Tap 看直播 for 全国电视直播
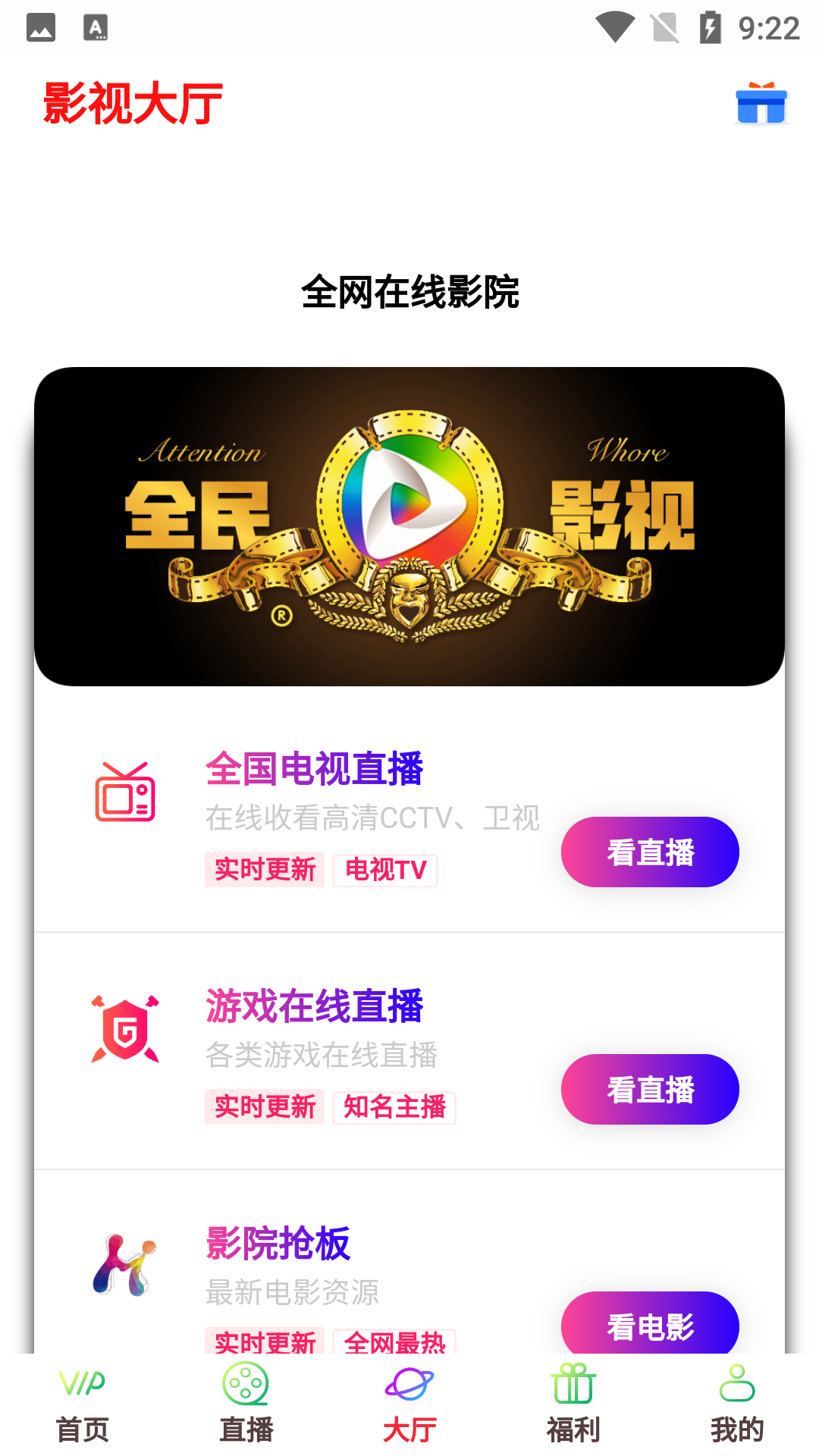The height and width of the screenshot is (1456, 819). [x=650, y=852]
